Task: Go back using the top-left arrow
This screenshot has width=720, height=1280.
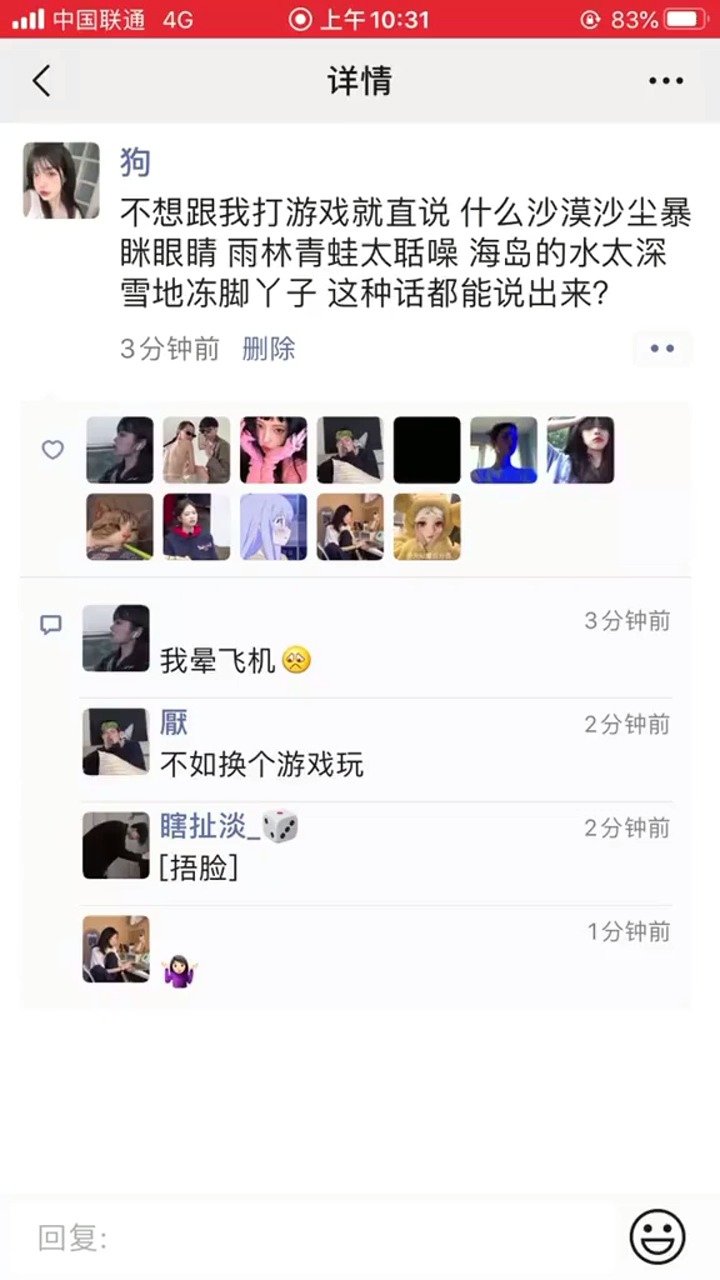Action: coord(41,81)
